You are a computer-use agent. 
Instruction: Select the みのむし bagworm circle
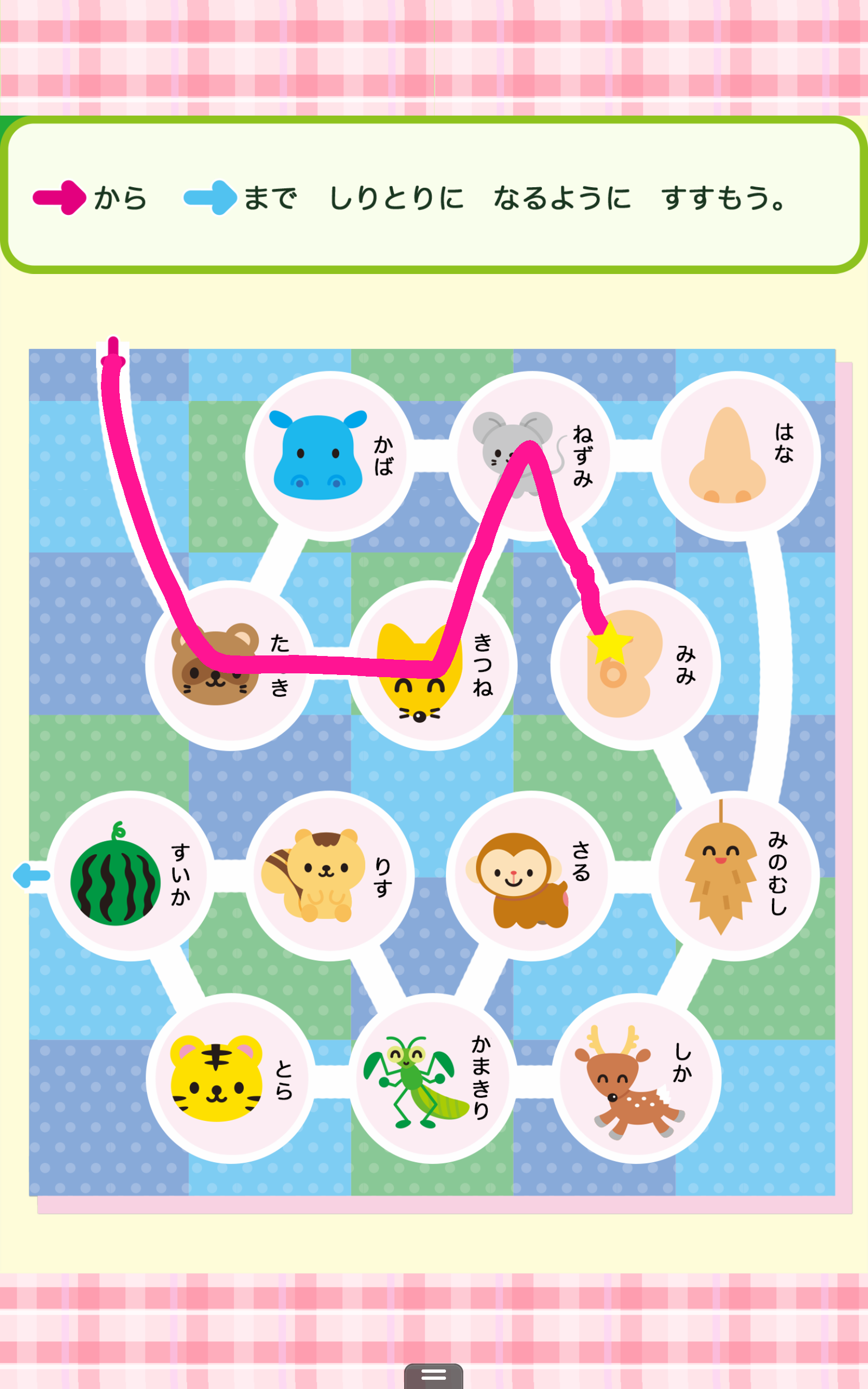coord(736,875)
